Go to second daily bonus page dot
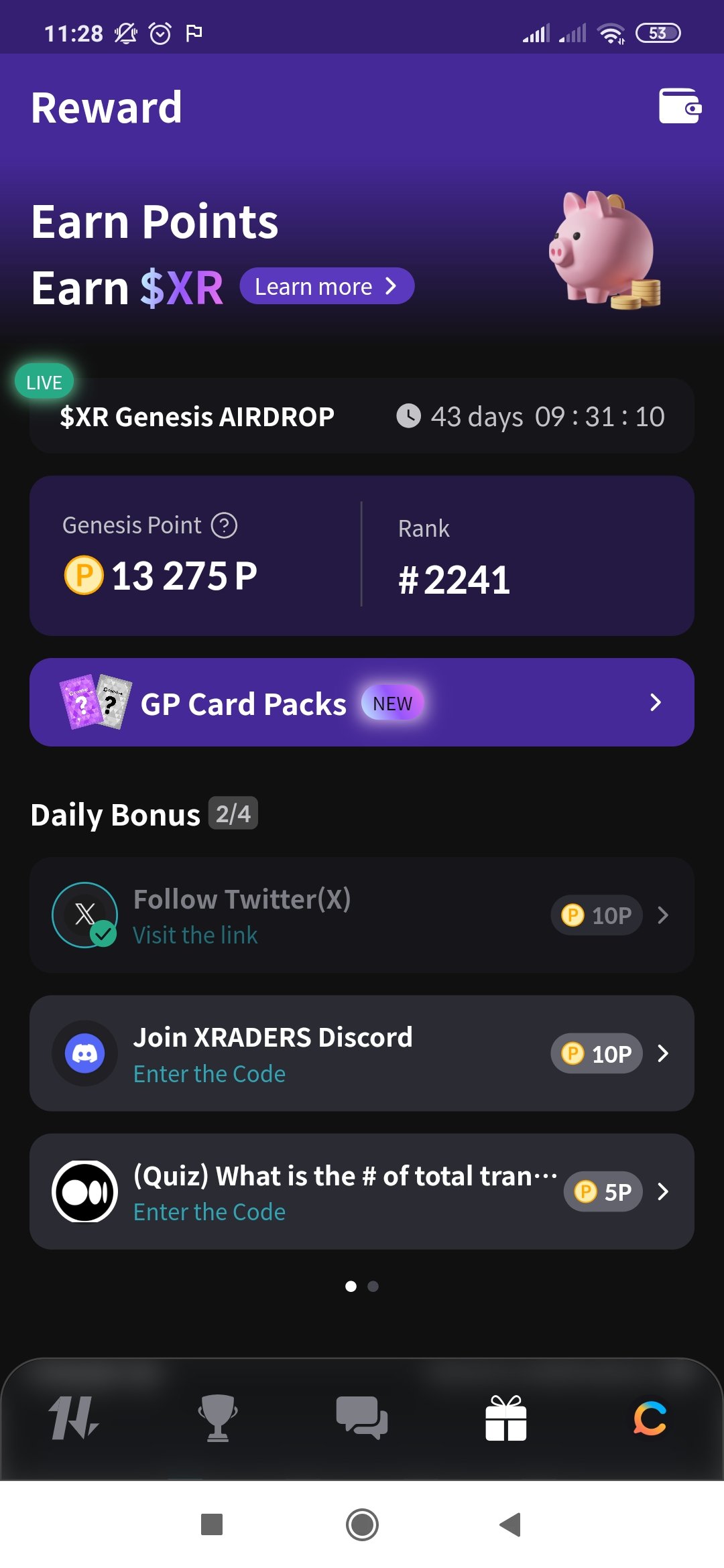Image resolution: width=724 pixels, height=1568 pixels. pyautogui.click(x=373, y=1286)
